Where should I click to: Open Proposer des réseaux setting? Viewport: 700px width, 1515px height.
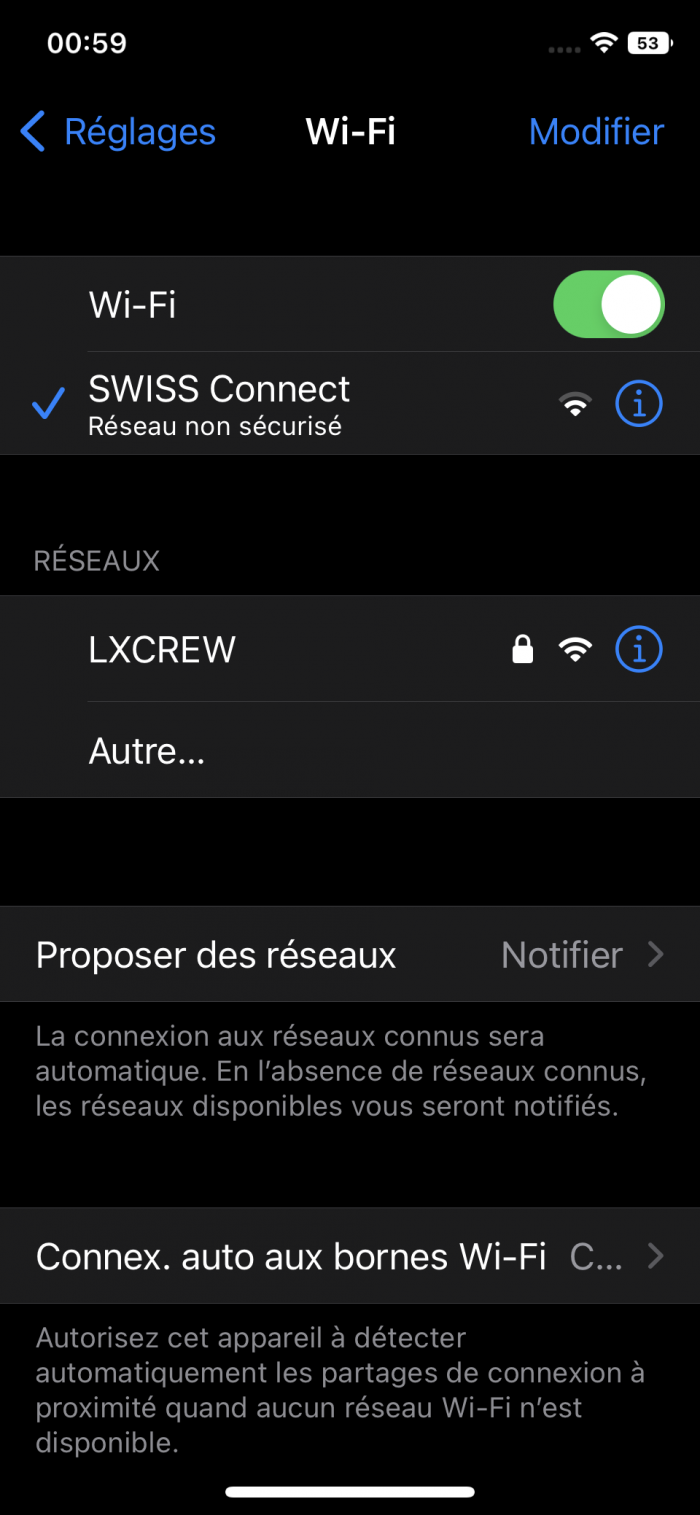[350, 954]
